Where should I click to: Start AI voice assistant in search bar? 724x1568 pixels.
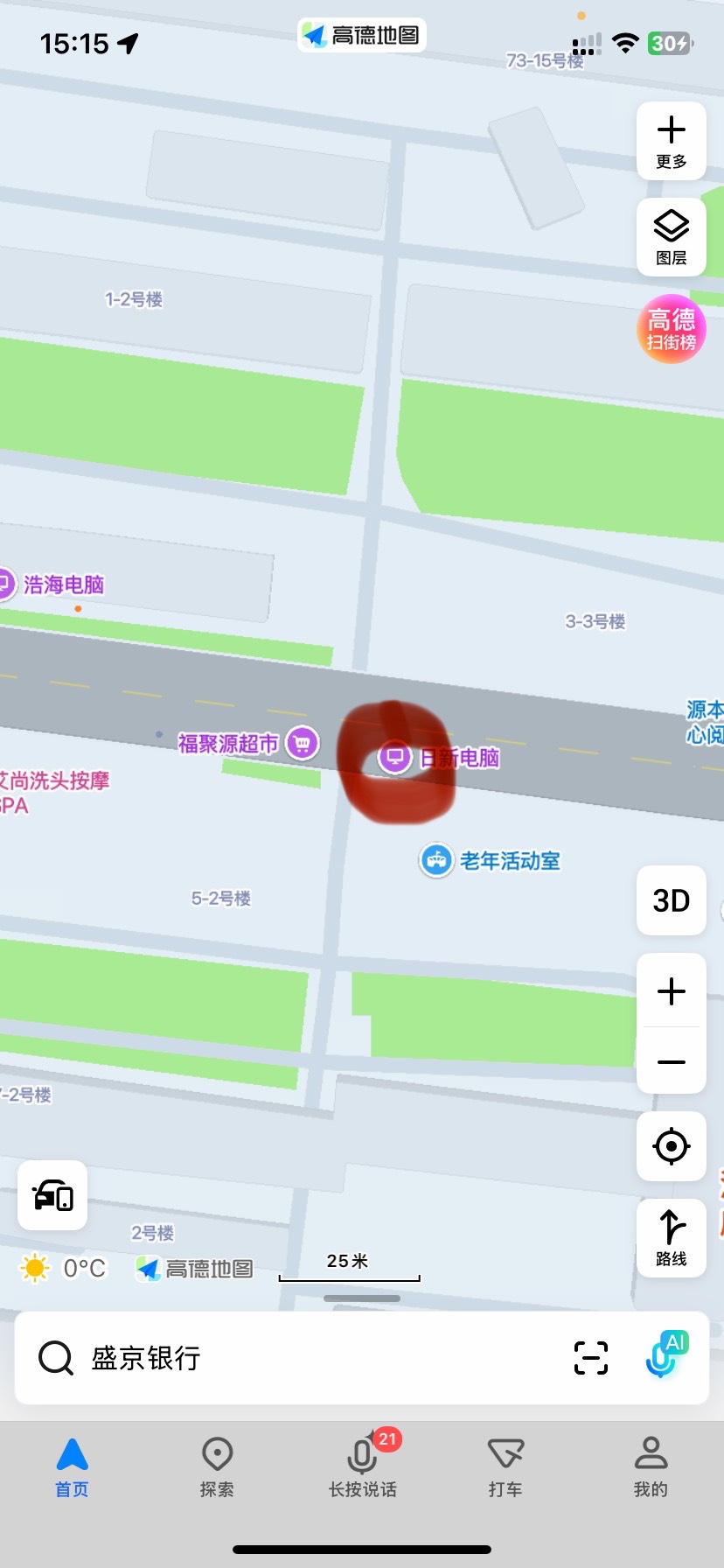tap(665, 1355)
